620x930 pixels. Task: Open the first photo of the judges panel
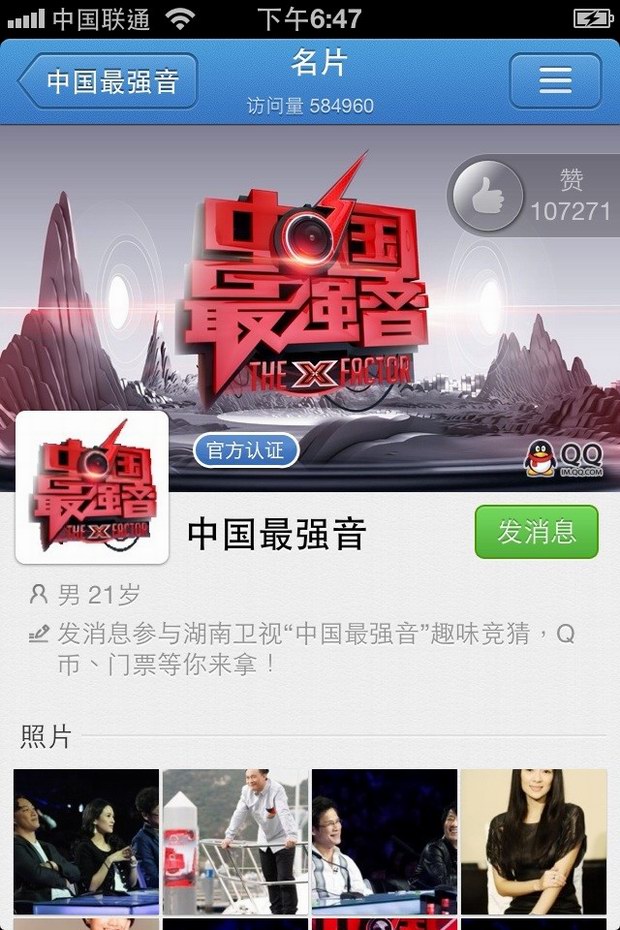point(86,841)
